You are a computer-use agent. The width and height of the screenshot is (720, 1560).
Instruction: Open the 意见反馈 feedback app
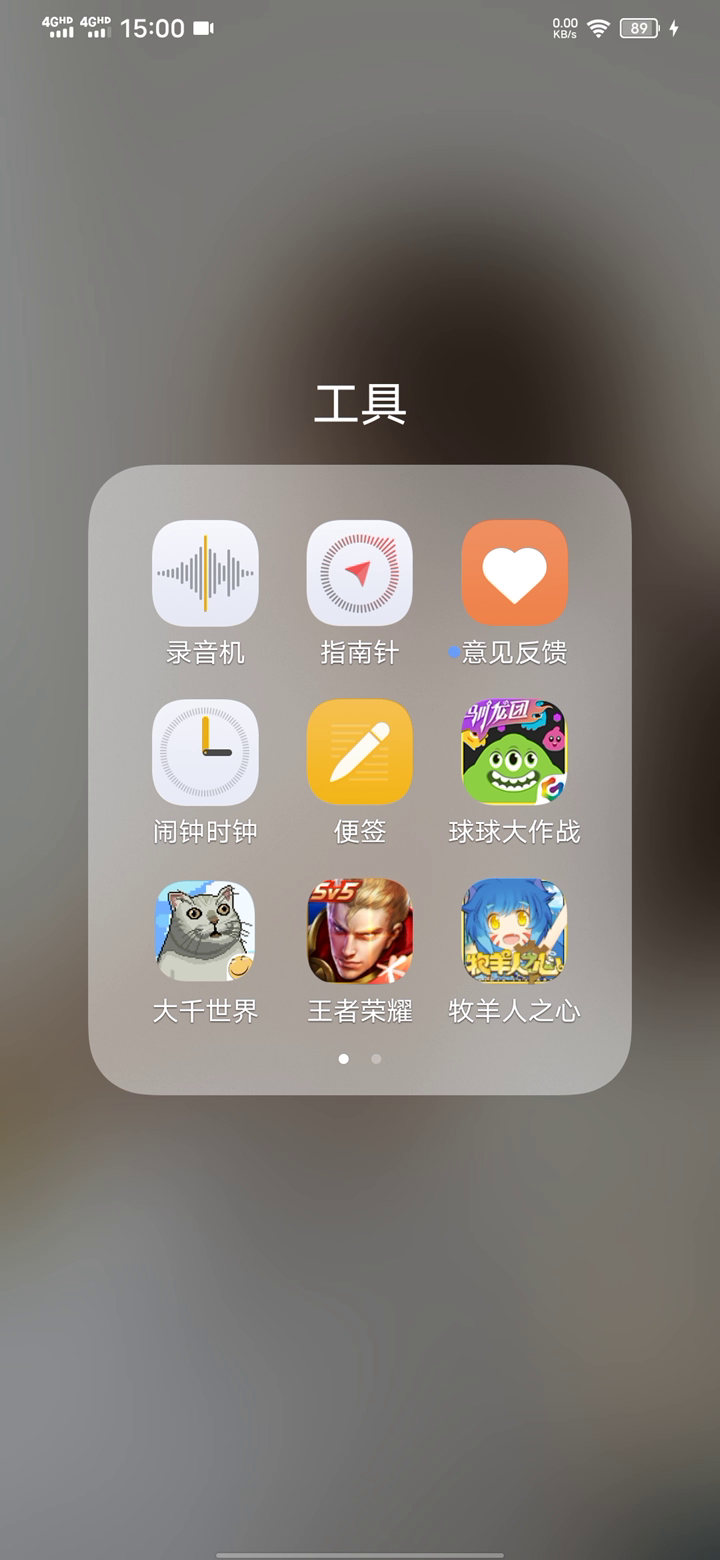[x=515, y=573]
